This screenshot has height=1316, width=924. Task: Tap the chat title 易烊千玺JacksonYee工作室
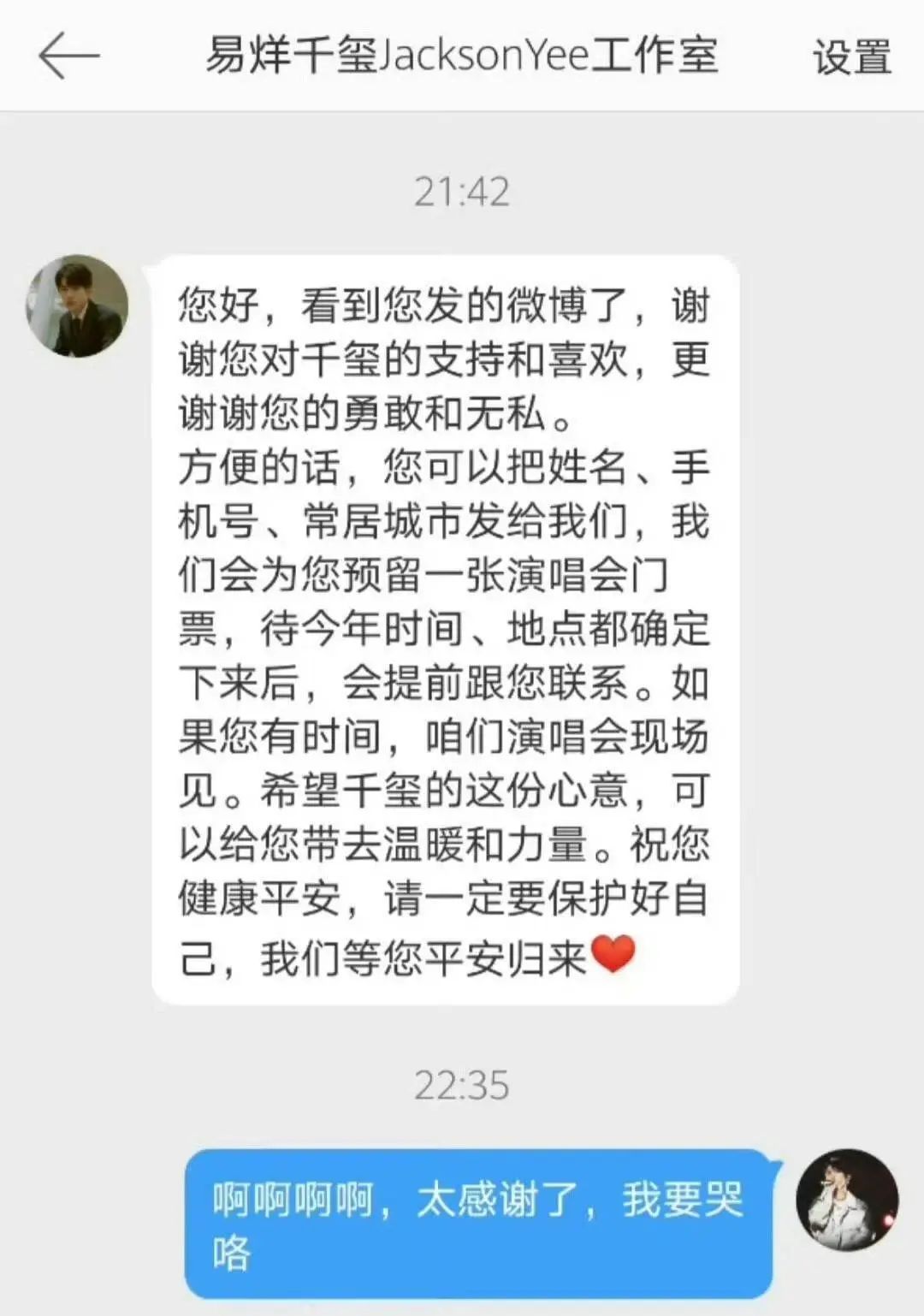point(462,56)
